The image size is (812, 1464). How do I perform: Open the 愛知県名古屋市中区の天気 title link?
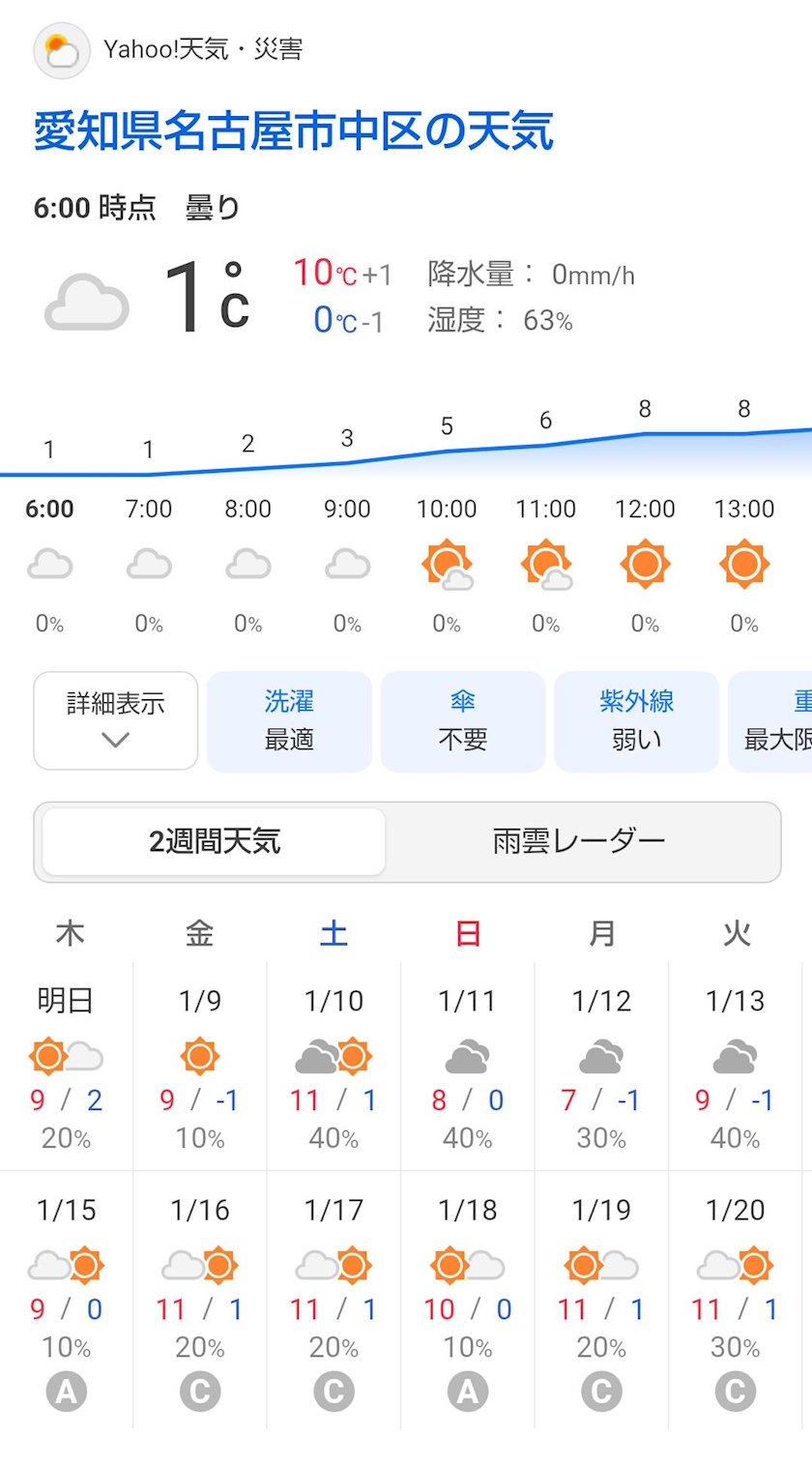pos(294,132)
